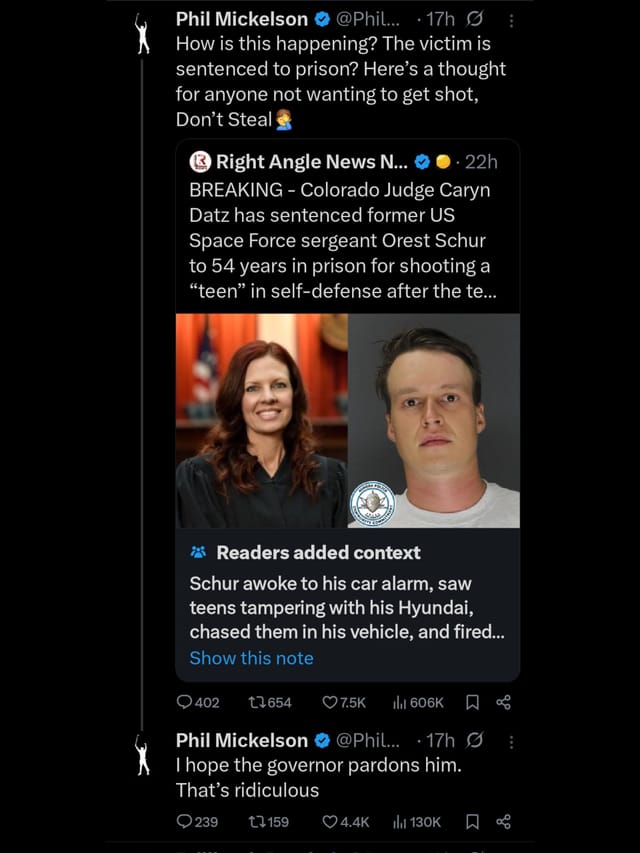
Task: Tap the Grok icon on the 'Don't Steal' tweet
Action: tap(476, 20)
